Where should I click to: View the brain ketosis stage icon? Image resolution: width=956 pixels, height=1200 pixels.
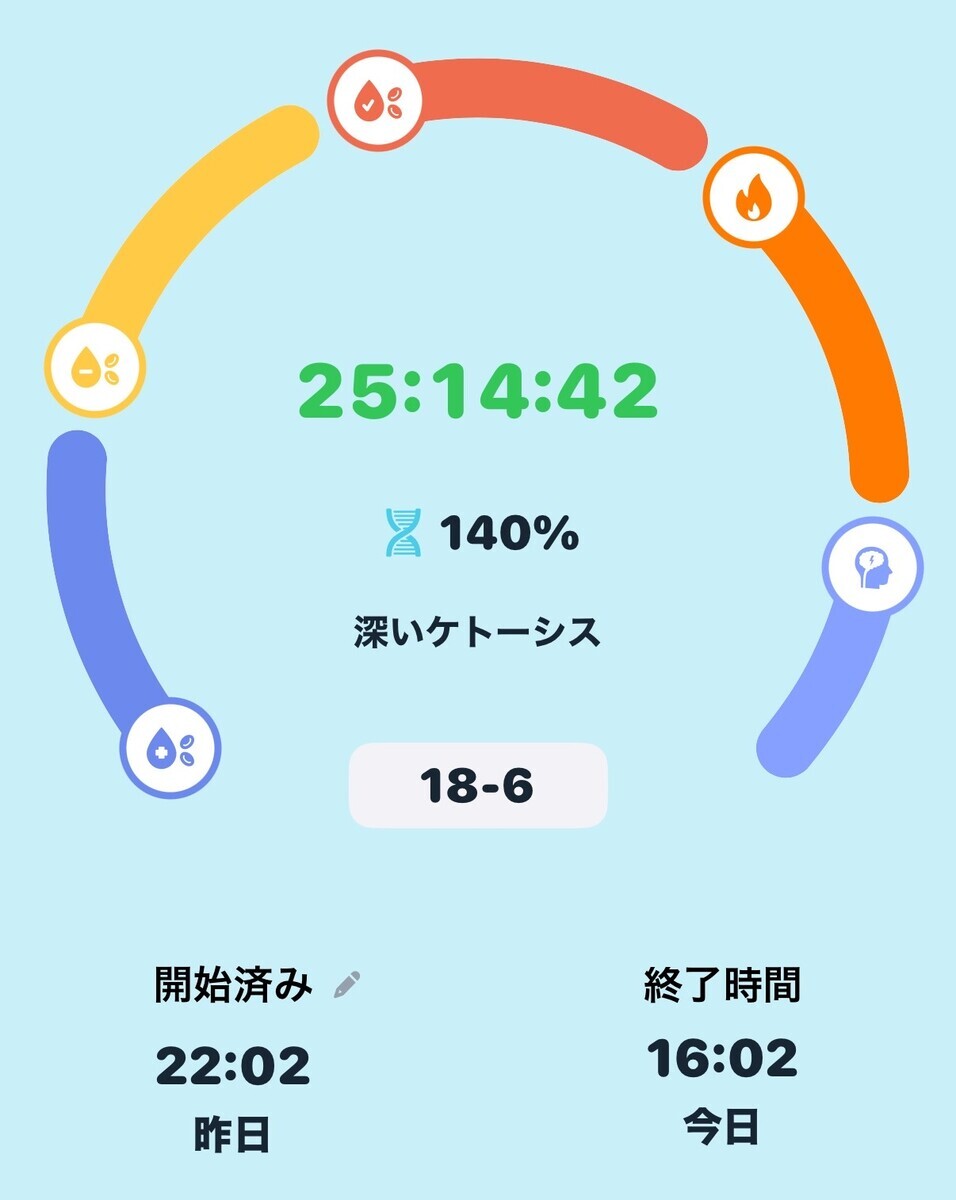tap(872, 568)
